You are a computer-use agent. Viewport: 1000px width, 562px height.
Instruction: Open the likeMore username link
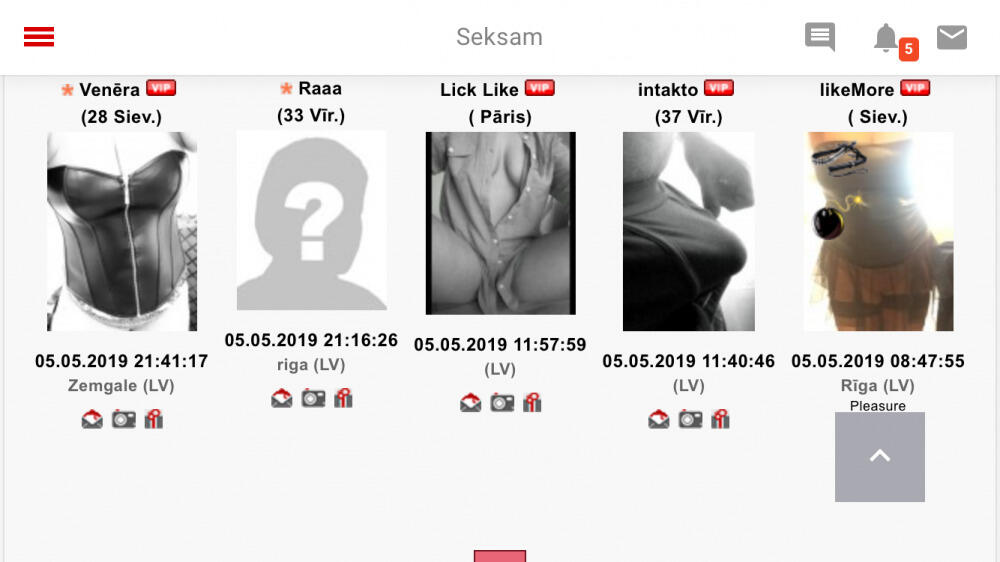tap(856, 90)
